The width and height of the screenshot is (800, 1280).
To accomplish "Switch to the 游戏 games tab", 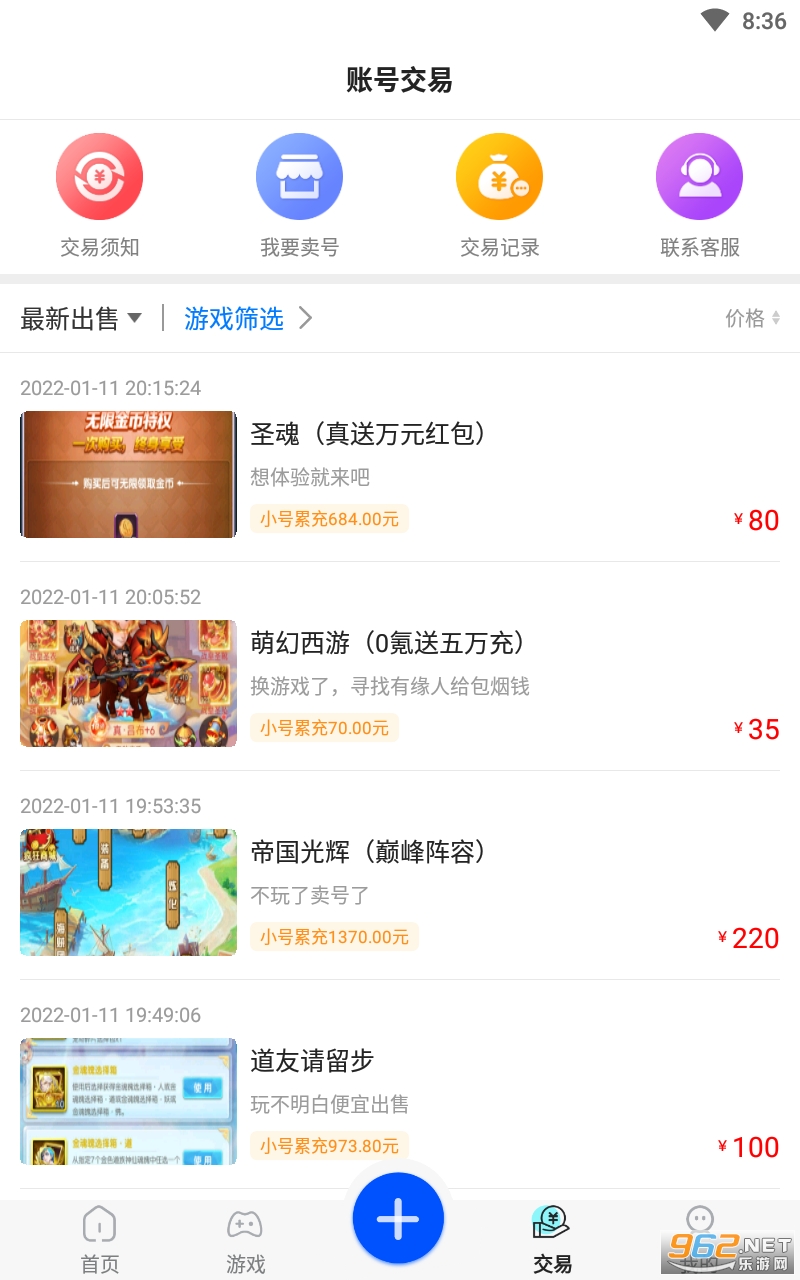I will 245,1240.
